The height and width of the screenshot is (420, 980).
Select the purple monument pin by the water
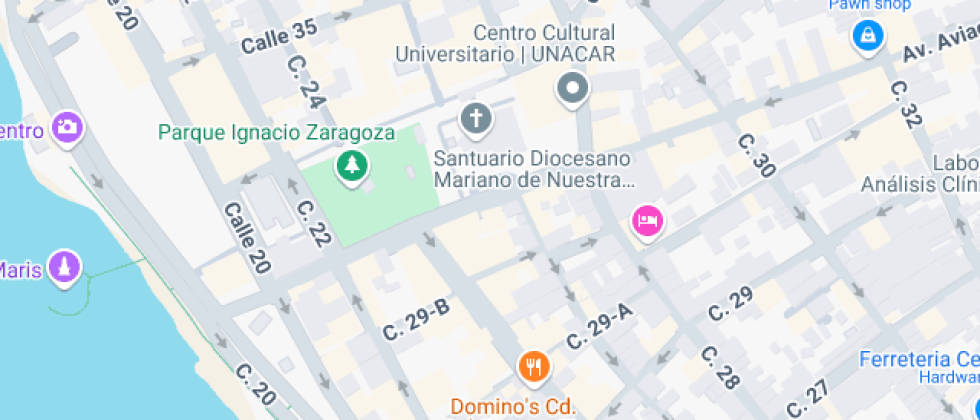coord(67,266)
